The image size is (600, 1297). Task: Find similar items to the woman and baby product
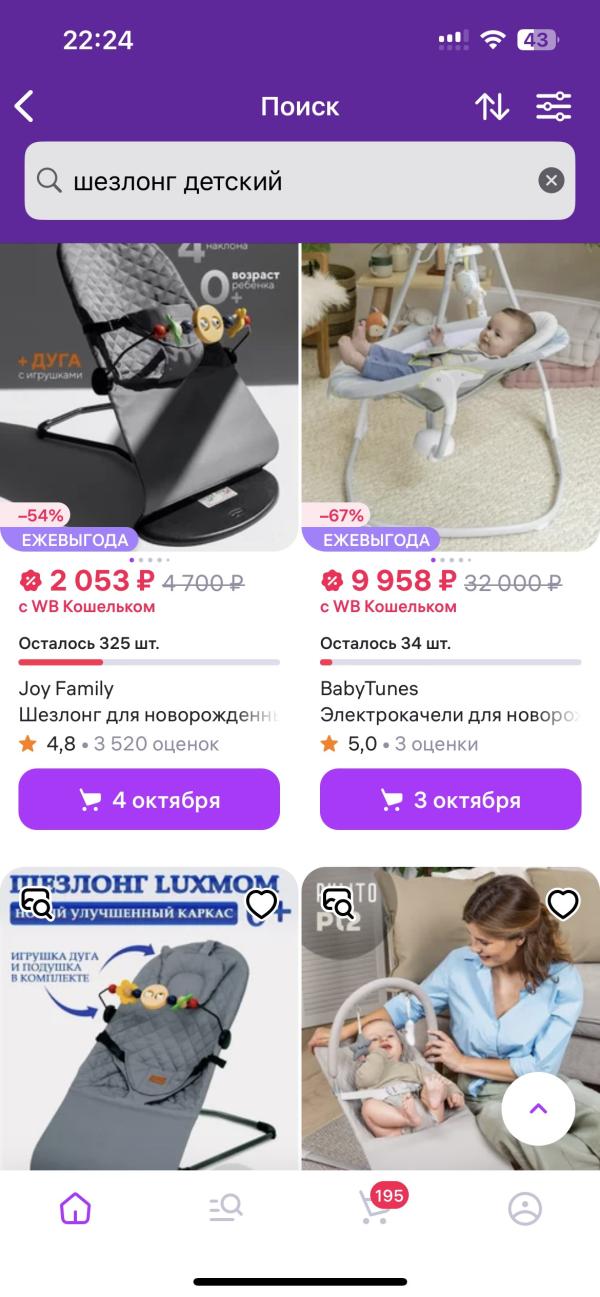click(338, 904)
